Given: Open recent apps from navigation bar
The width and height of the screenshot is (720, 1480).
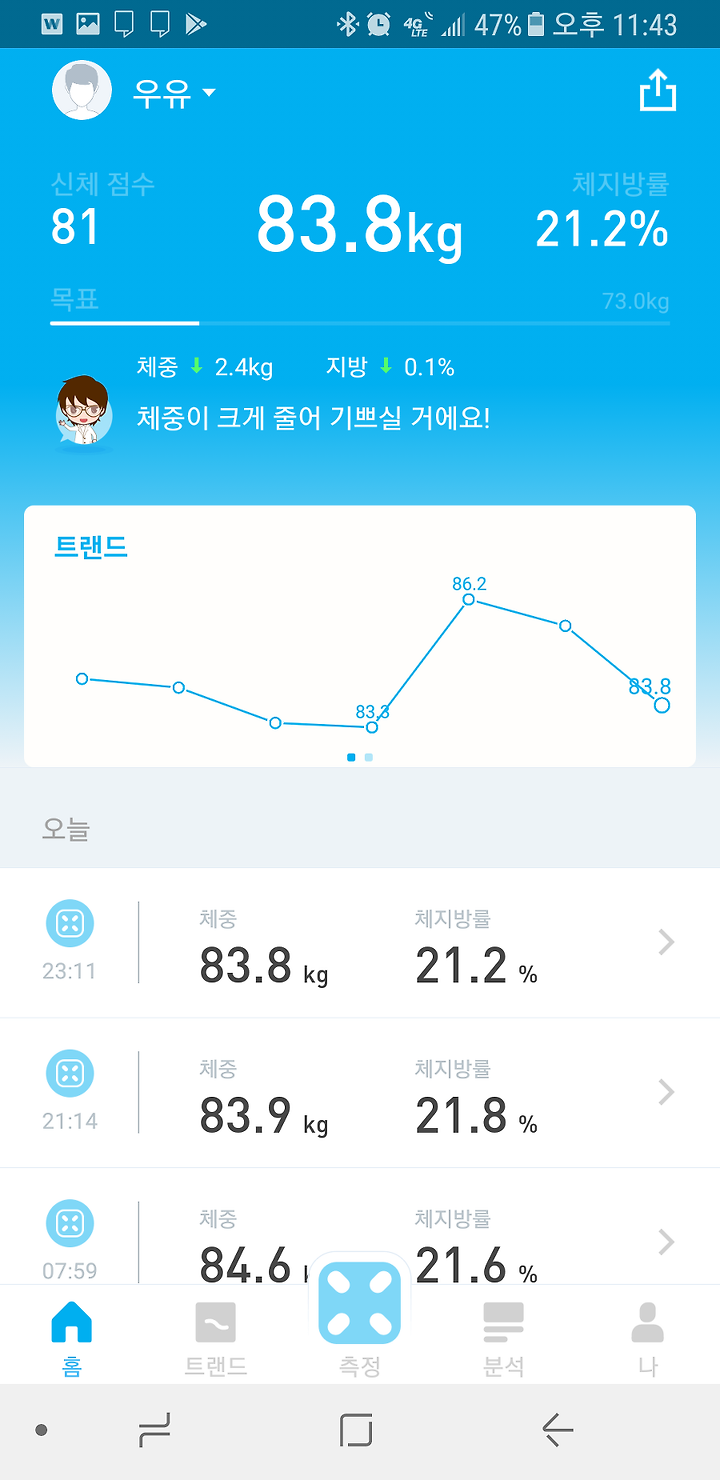Looking at the screenshot, I should [154, 1430].
